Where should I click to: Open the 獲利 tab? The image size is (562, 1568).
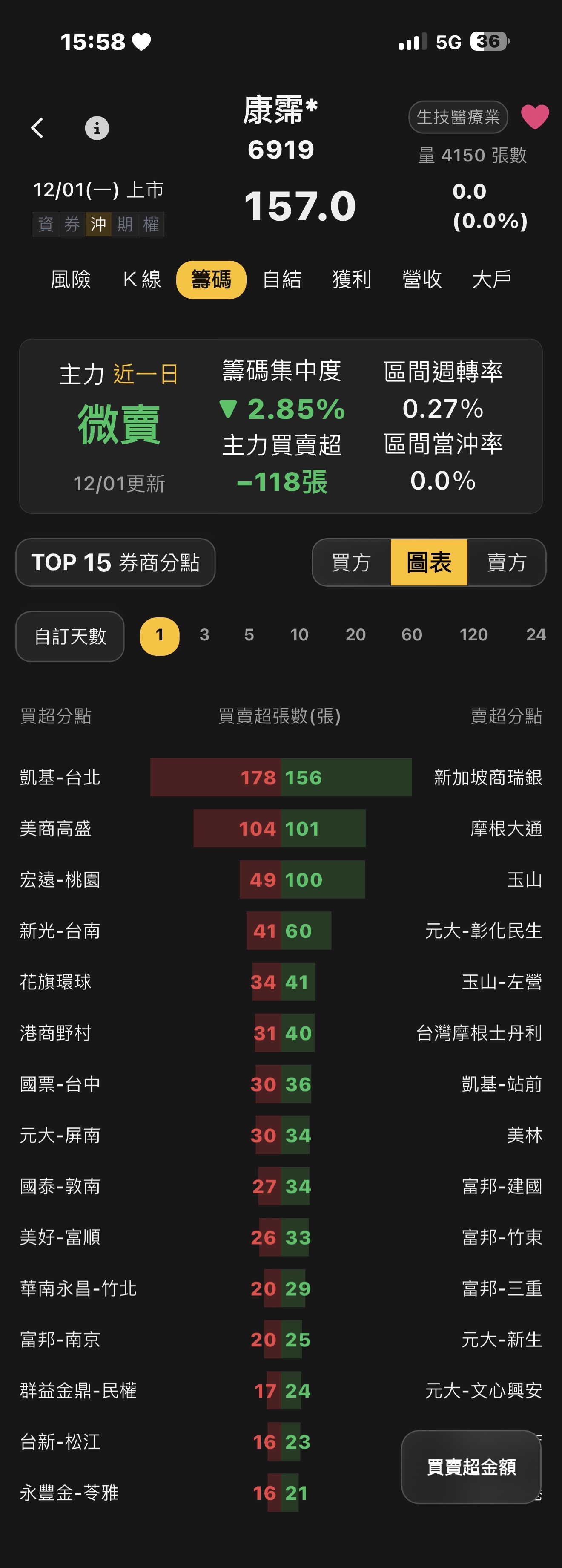(352, 280)
